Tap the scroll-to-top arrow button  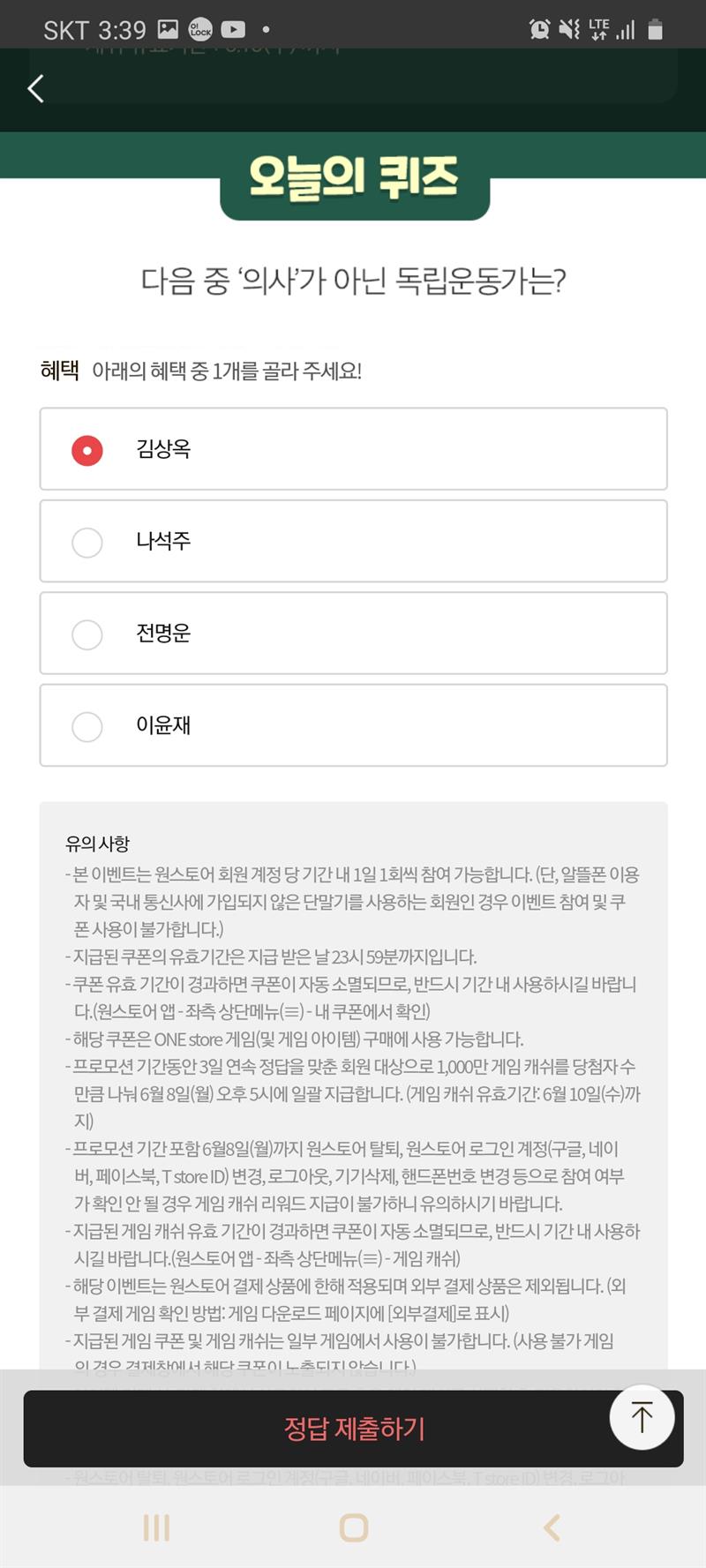642,1417
